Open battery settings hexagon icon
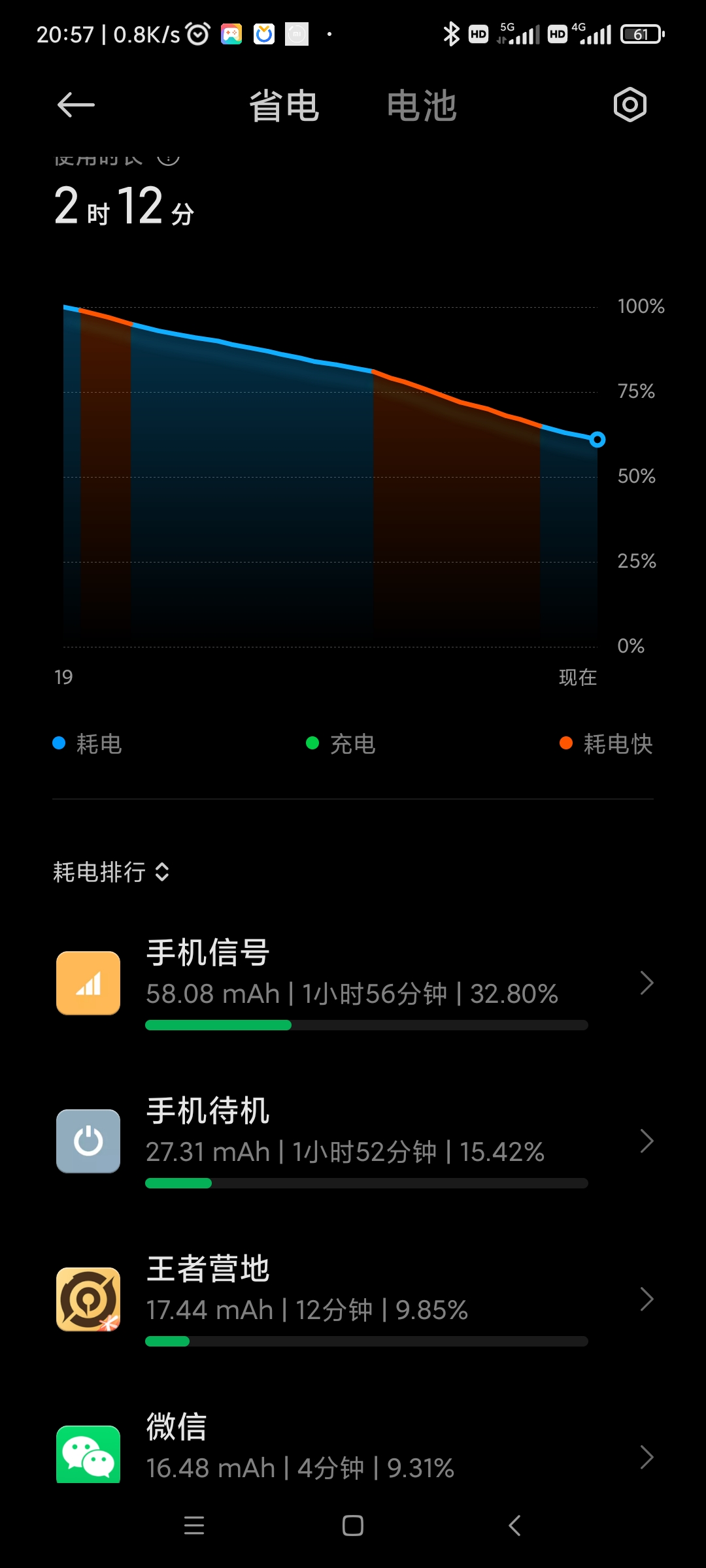 point(630,105)
